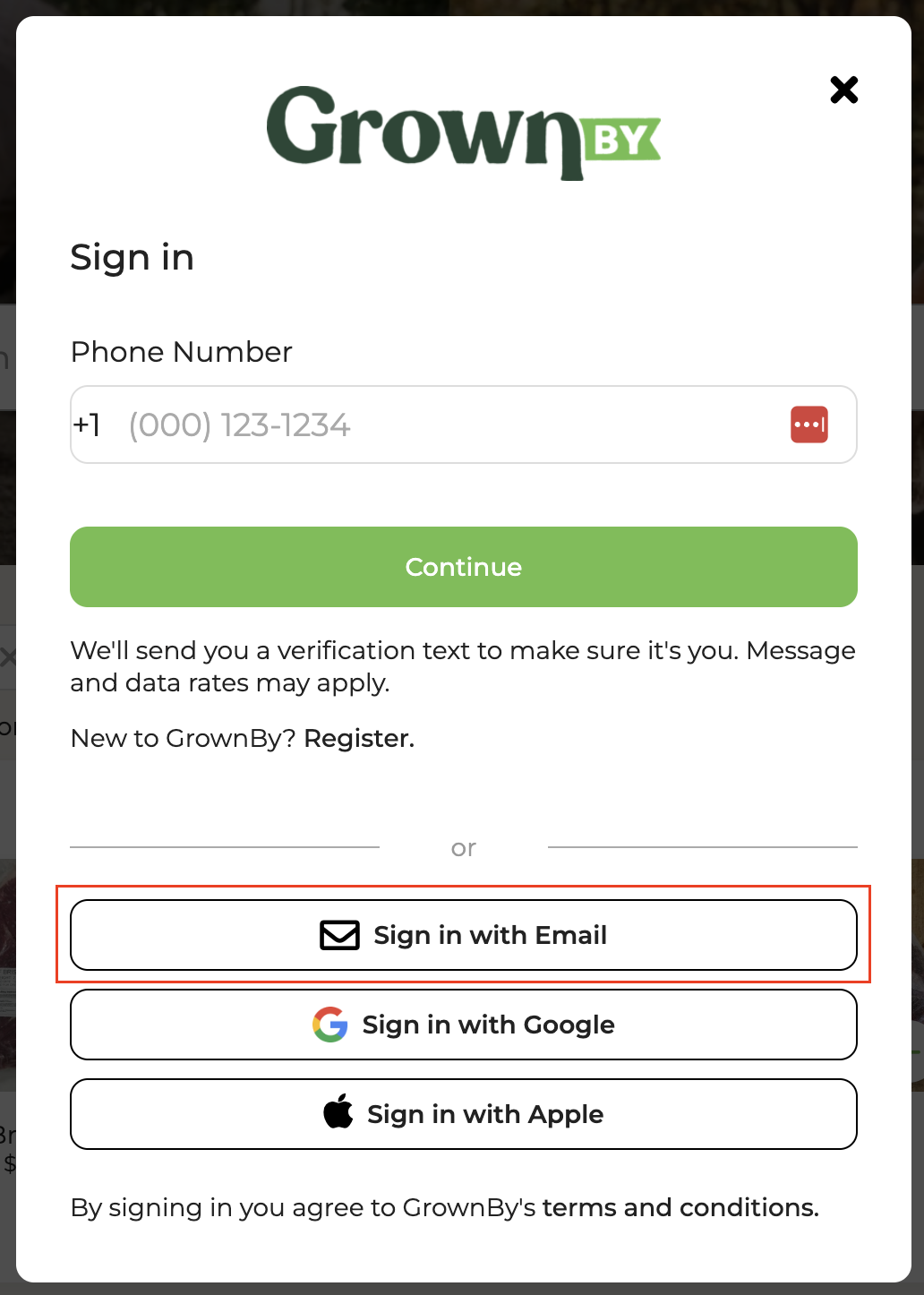The width and height of the screenshot is (924, 1295).
Task: Focus the phone number input field
Action: click(448, 425)
